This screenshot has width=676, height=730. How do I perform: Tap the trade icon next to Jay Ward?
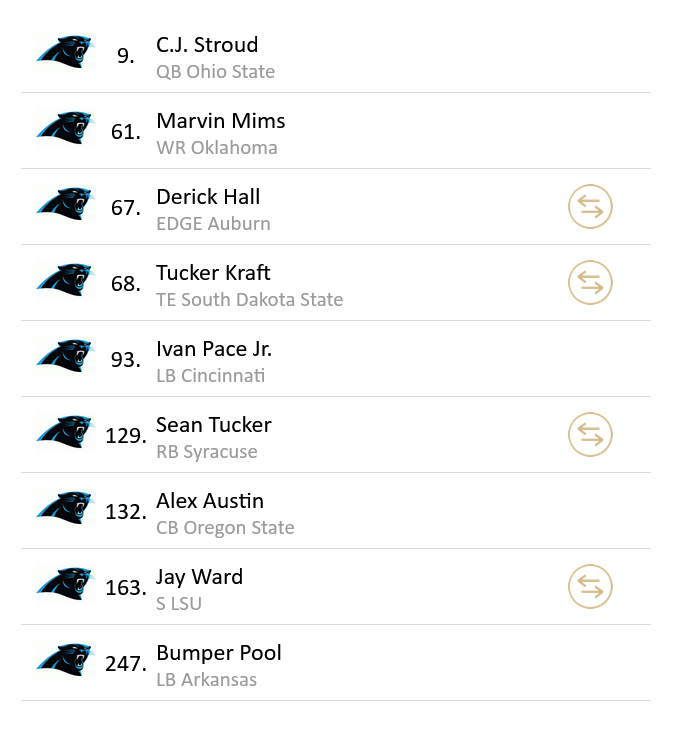pyautogui.click(x=590, y=587)
